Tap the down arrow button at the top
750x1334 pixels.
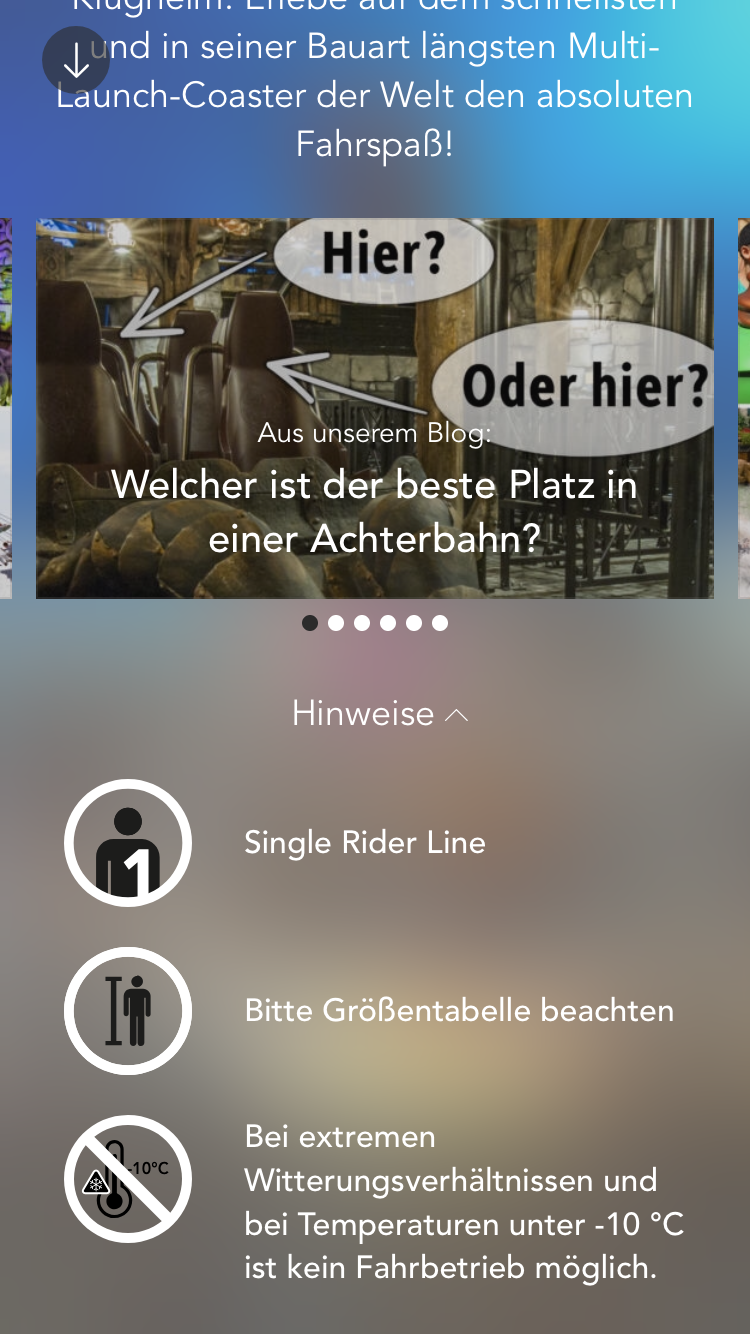pos(76,60)
